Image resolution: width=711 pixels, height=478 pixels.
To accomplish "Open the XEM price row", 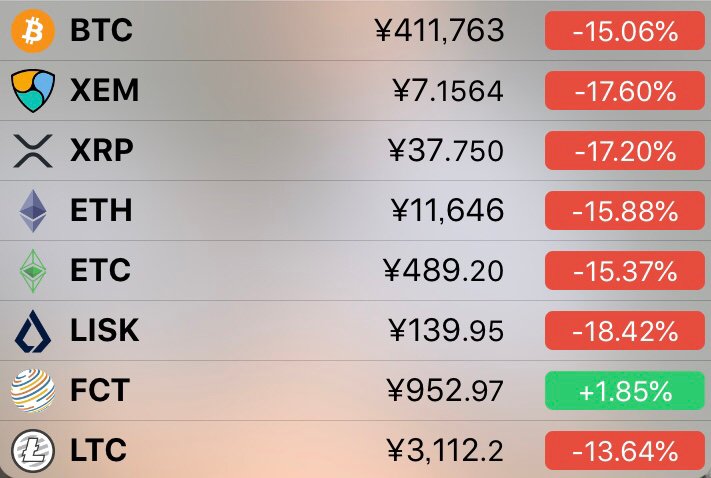I will tap(356, 90).
